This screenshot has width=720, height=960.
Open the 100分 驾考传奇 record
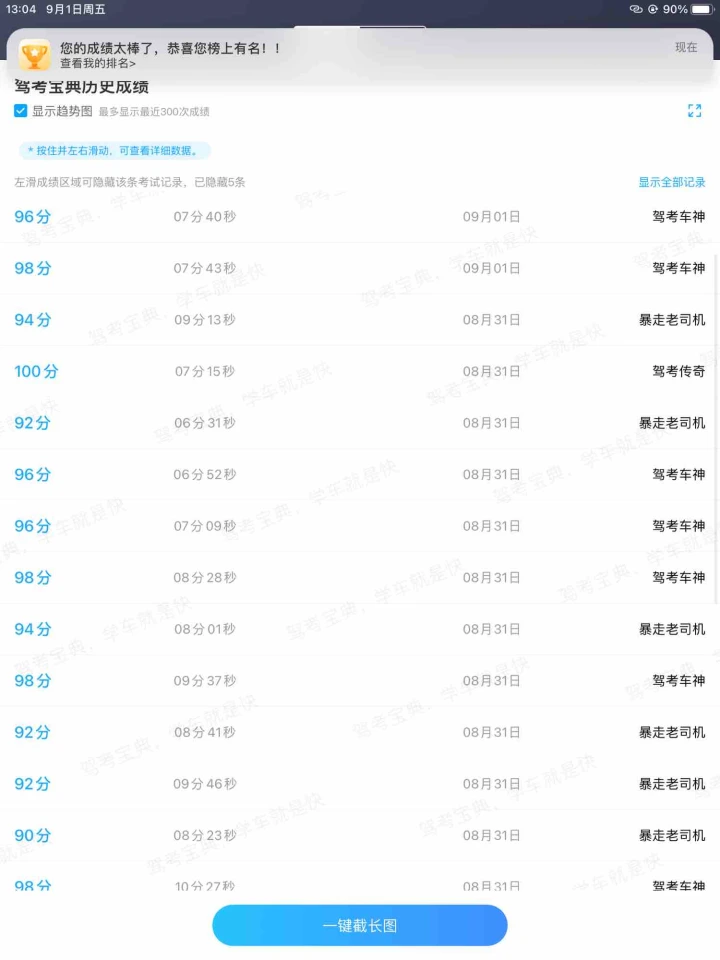click(x=360, y=371)
